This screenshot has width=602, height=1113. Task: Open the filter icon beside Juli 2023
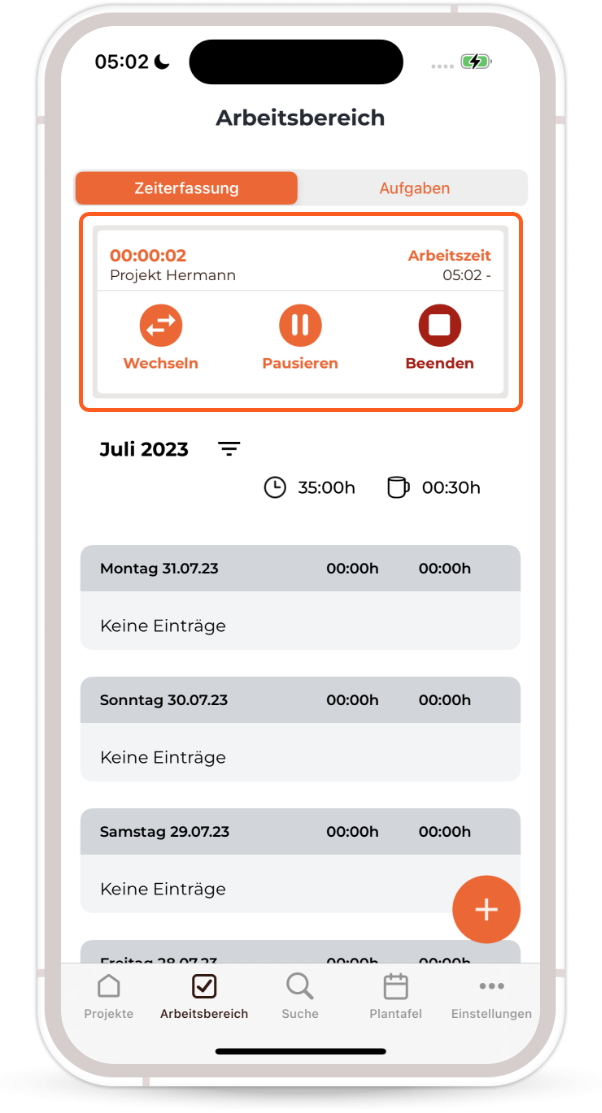[x=229, y=450]
